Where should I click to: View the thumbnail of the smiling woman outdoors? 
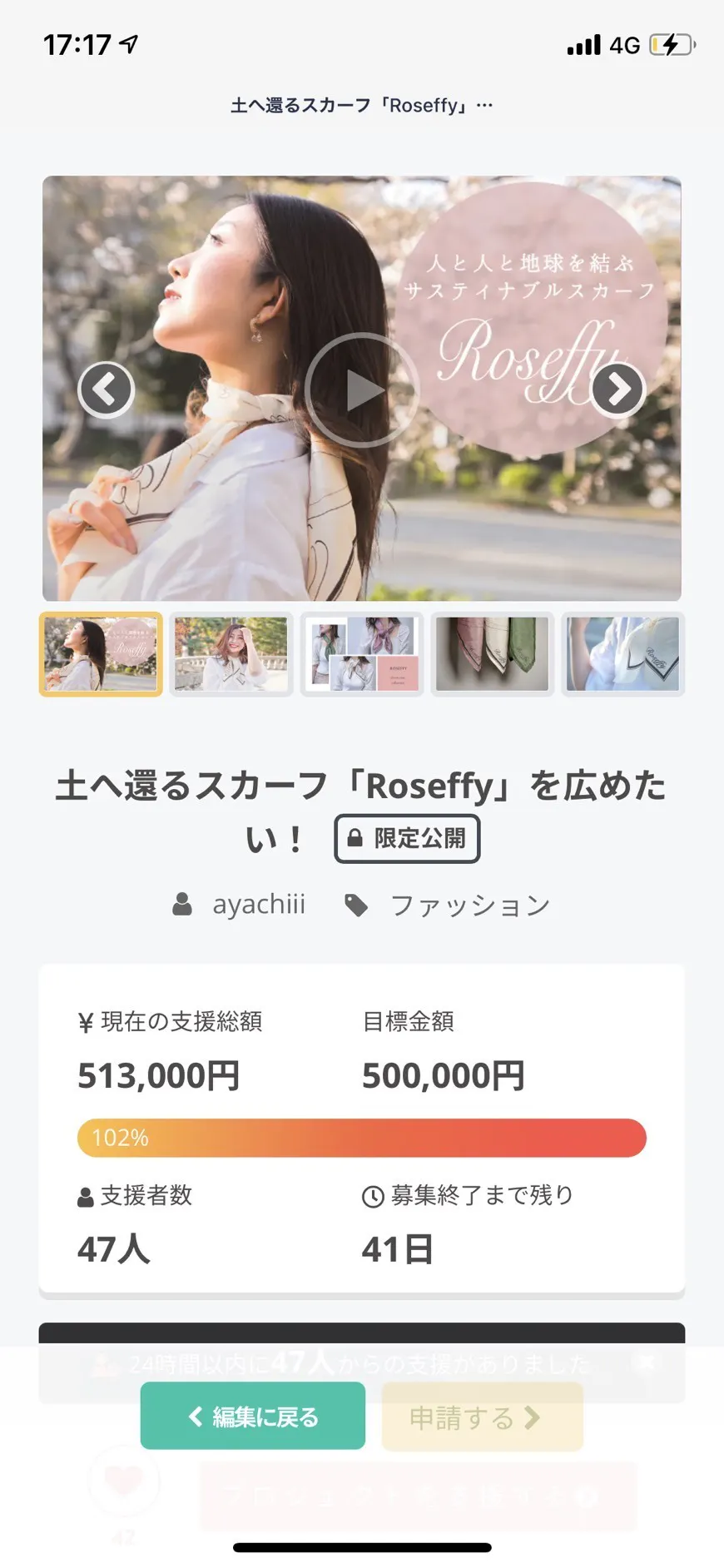pyautogui.click(x=231, y=654)
